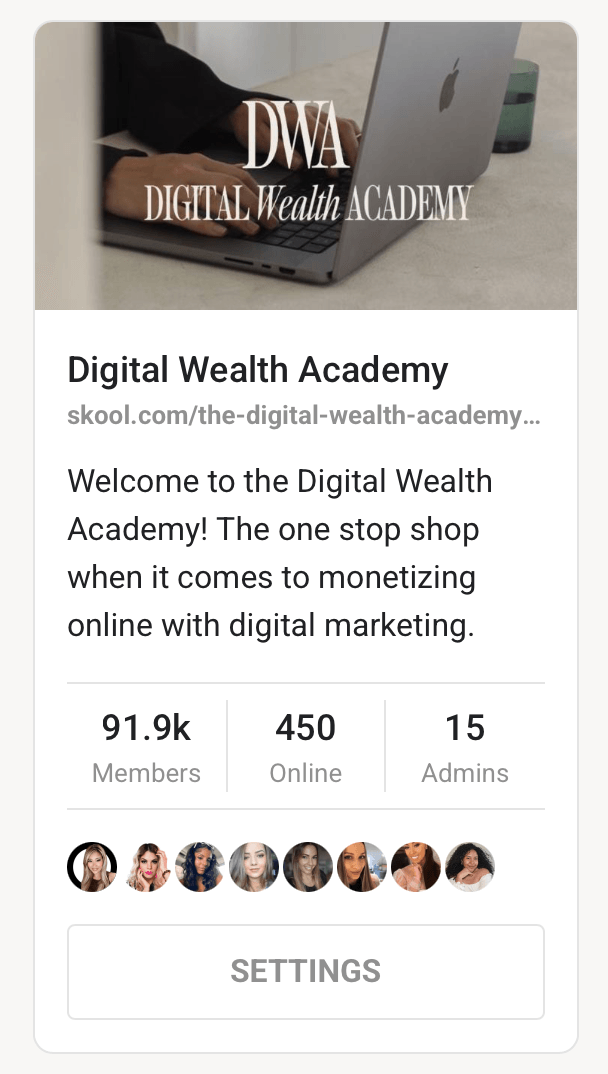
Task: Open the group SETTINGS button
Action: tap(305, 971)
